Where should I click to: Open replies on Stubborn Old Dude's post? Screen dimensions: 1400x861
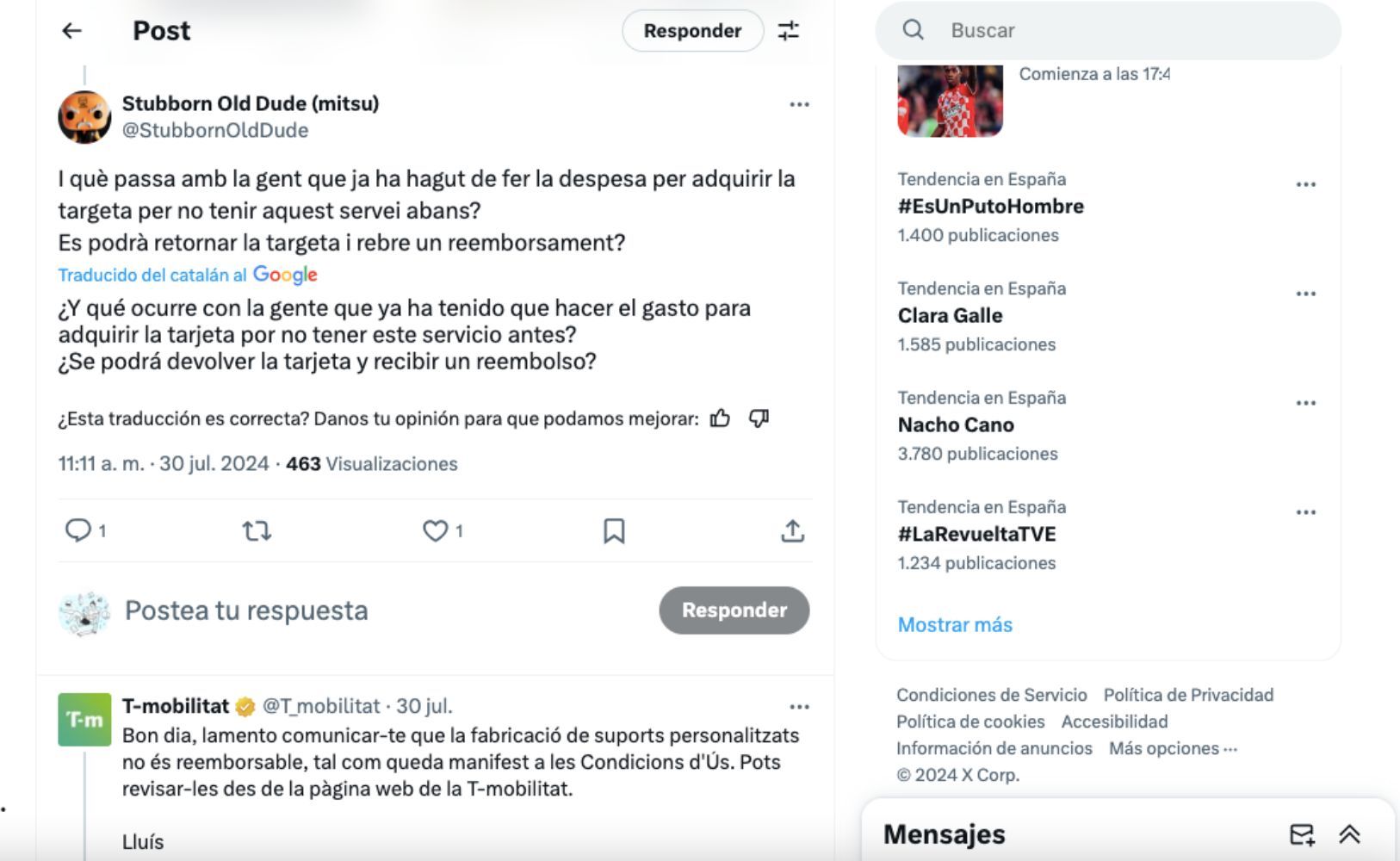click(78, 530)
